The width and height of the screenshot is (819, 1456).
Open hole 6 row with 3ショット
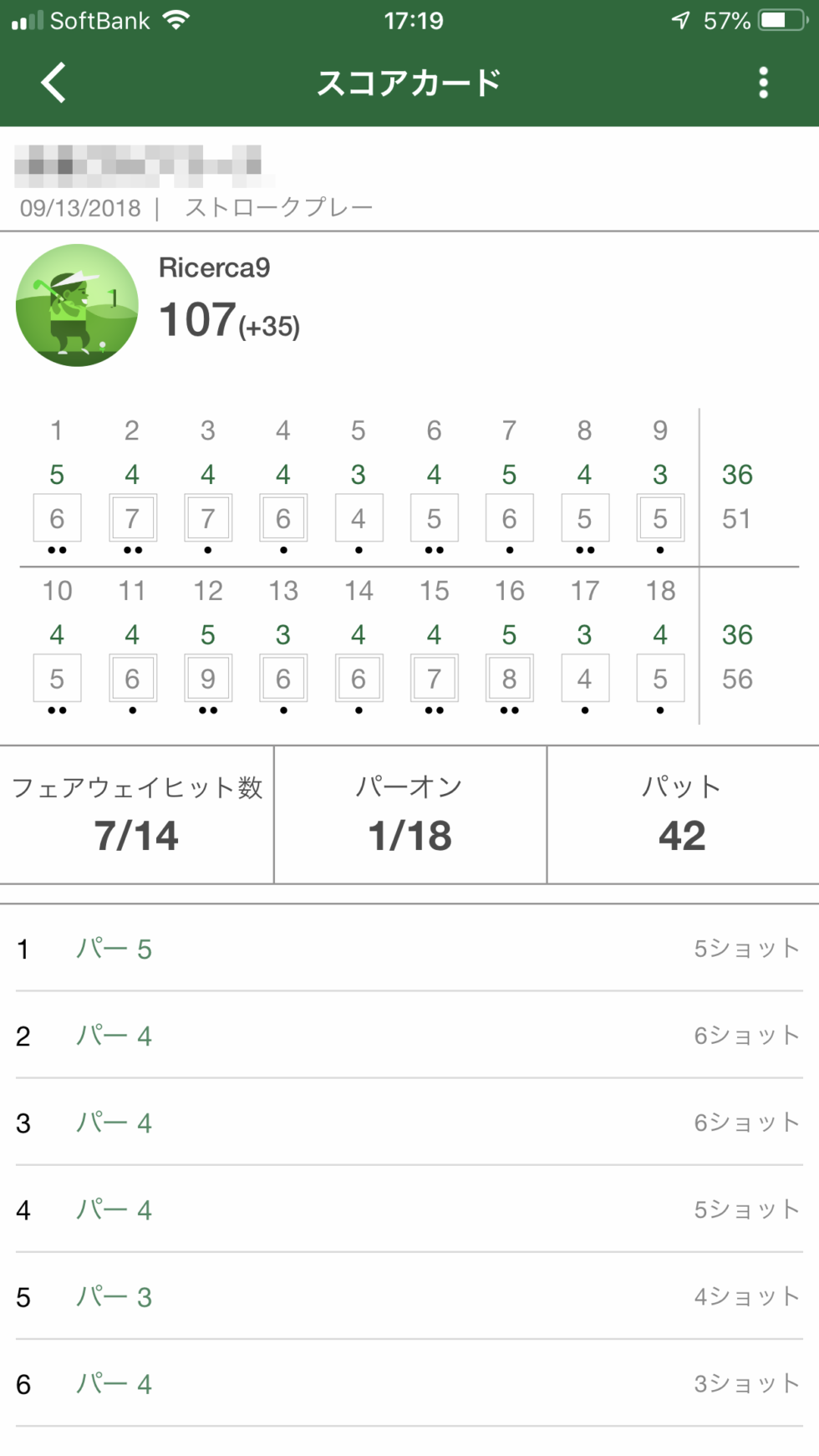pos(409,1383)
